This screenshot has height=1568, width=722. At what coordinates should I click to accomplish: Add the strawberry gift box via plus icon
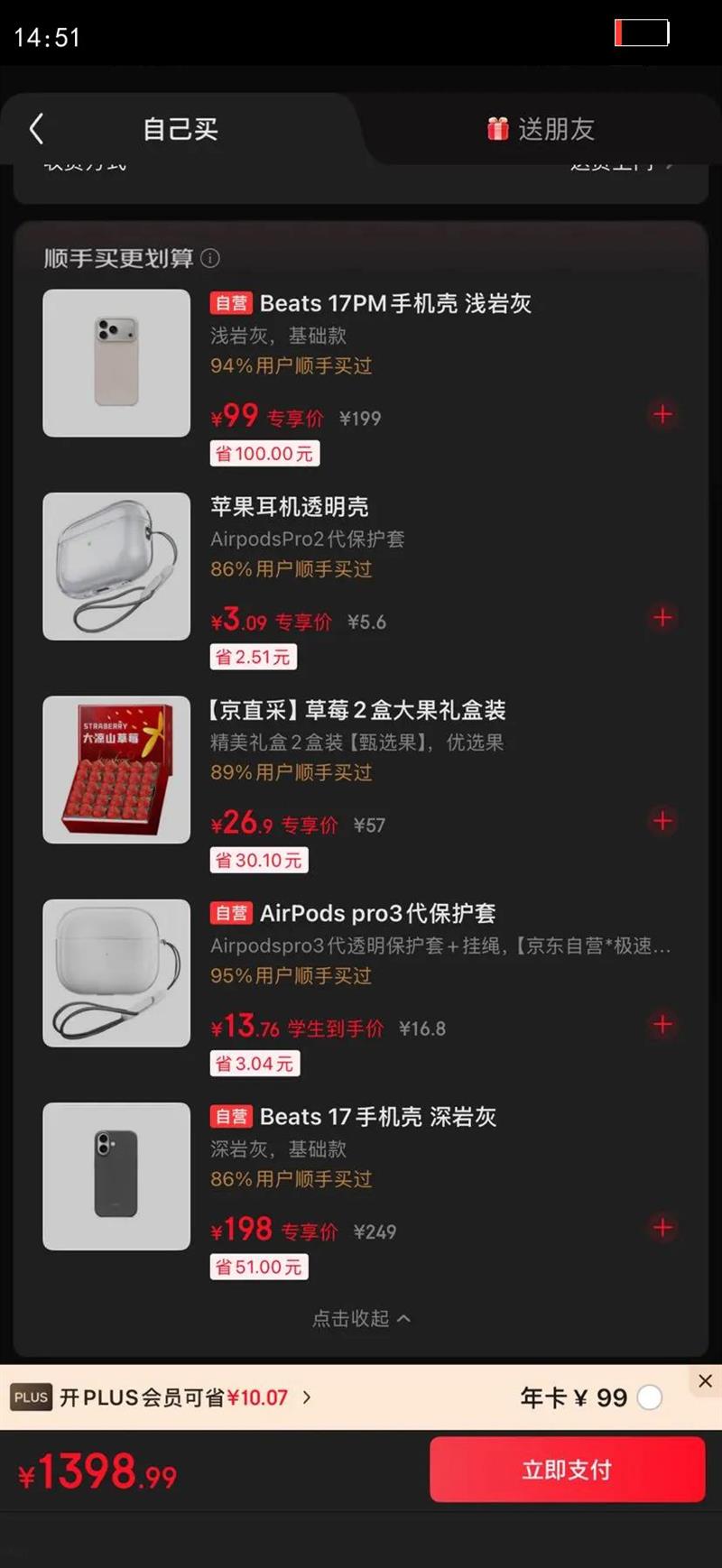[662, 821]
